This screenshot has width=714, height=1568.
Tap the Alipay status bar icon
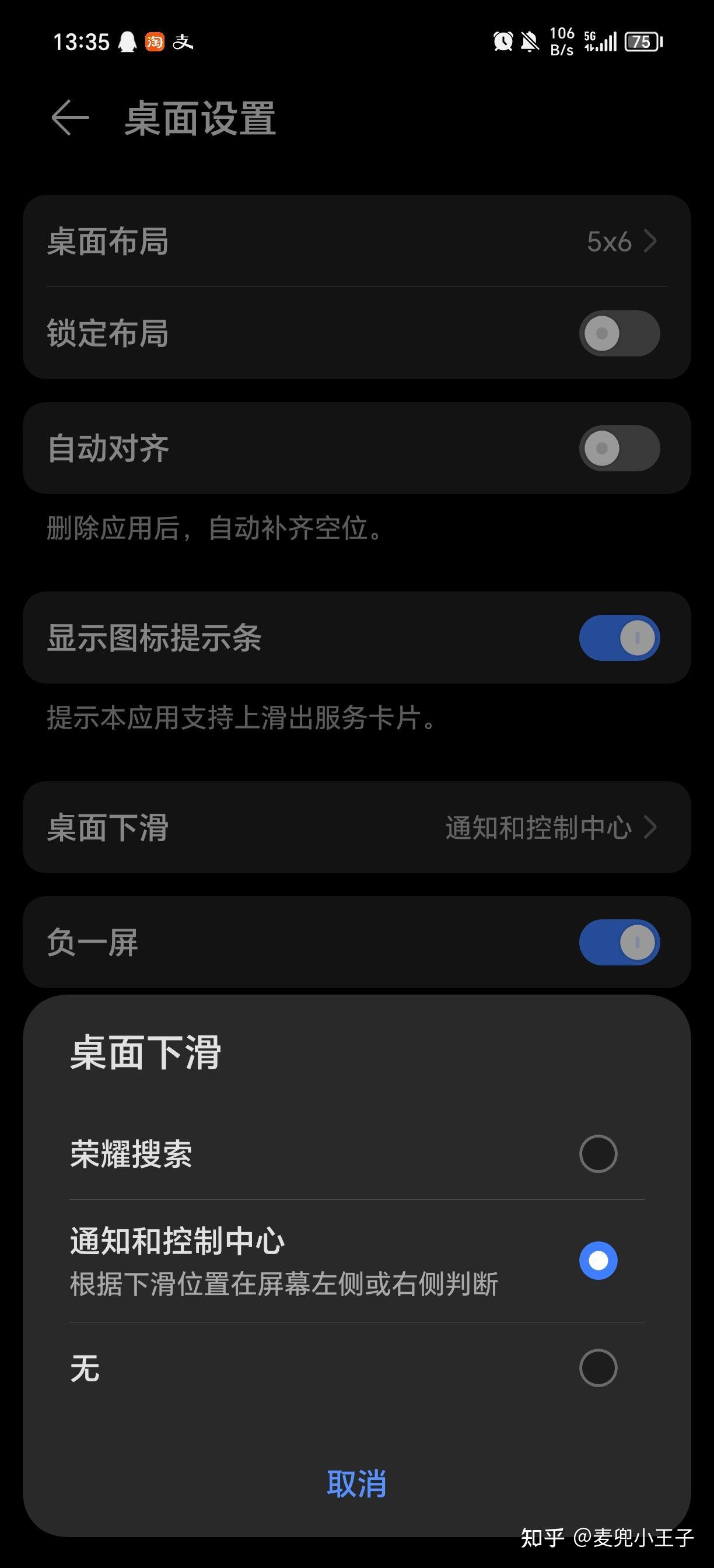pos(183,43)
